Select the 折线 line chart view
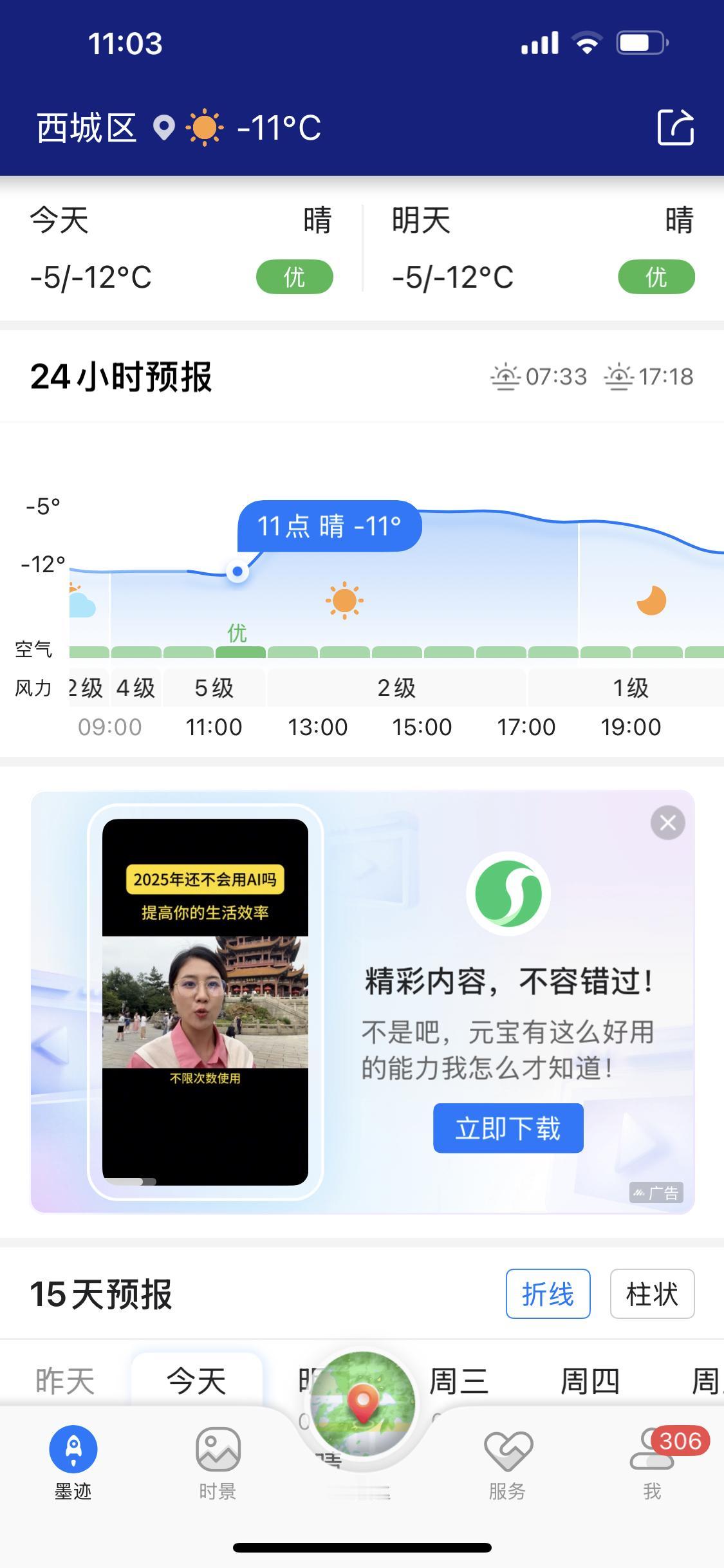Viewport: 724px width, 1568px height. click(x=548, y=1294)
